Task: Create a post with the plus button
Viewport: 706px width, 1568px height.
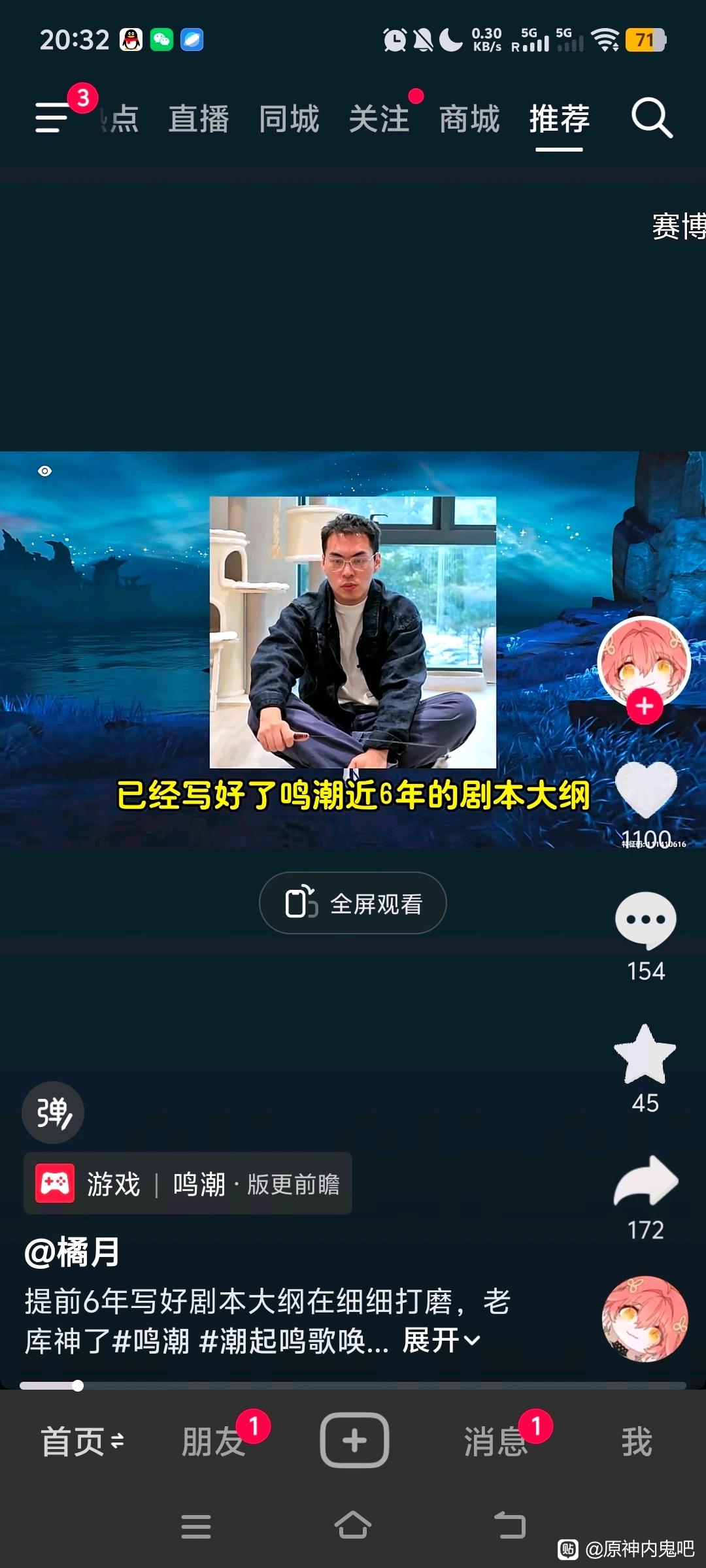Action: [x=354, y=1440]
